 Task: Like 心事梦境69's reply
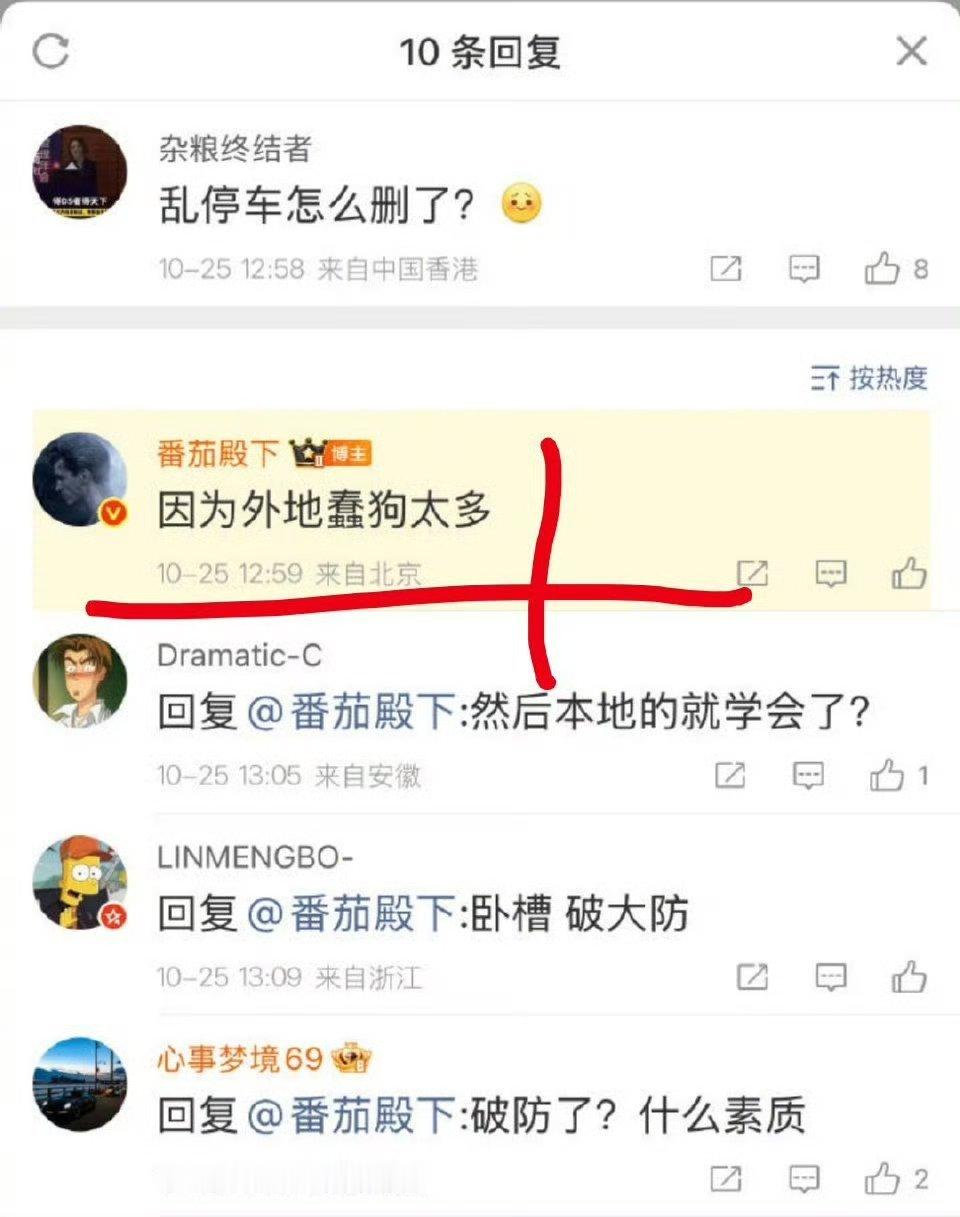(896, 1179)
